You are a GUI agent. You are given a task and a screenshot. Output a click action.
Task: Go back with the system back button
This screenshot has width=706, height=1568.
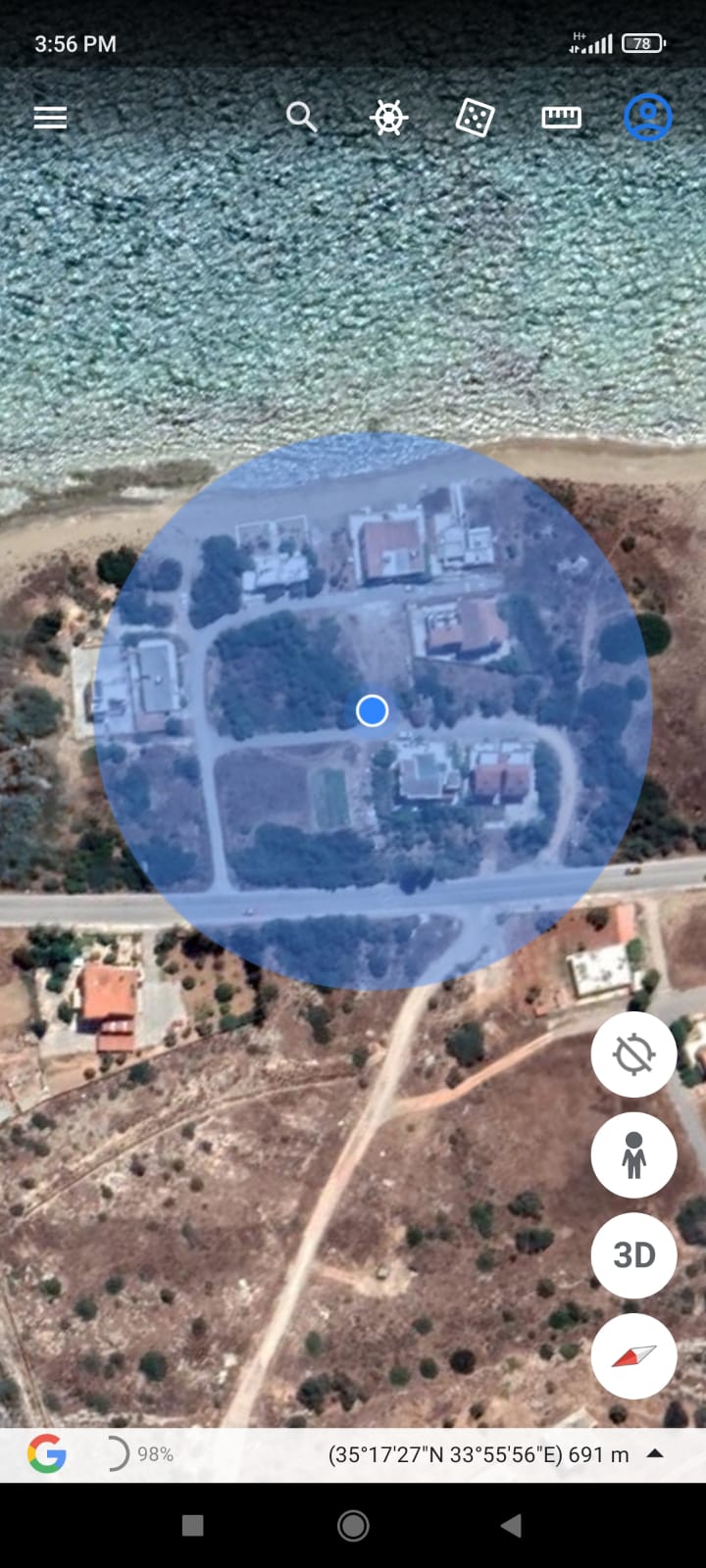511,1525
